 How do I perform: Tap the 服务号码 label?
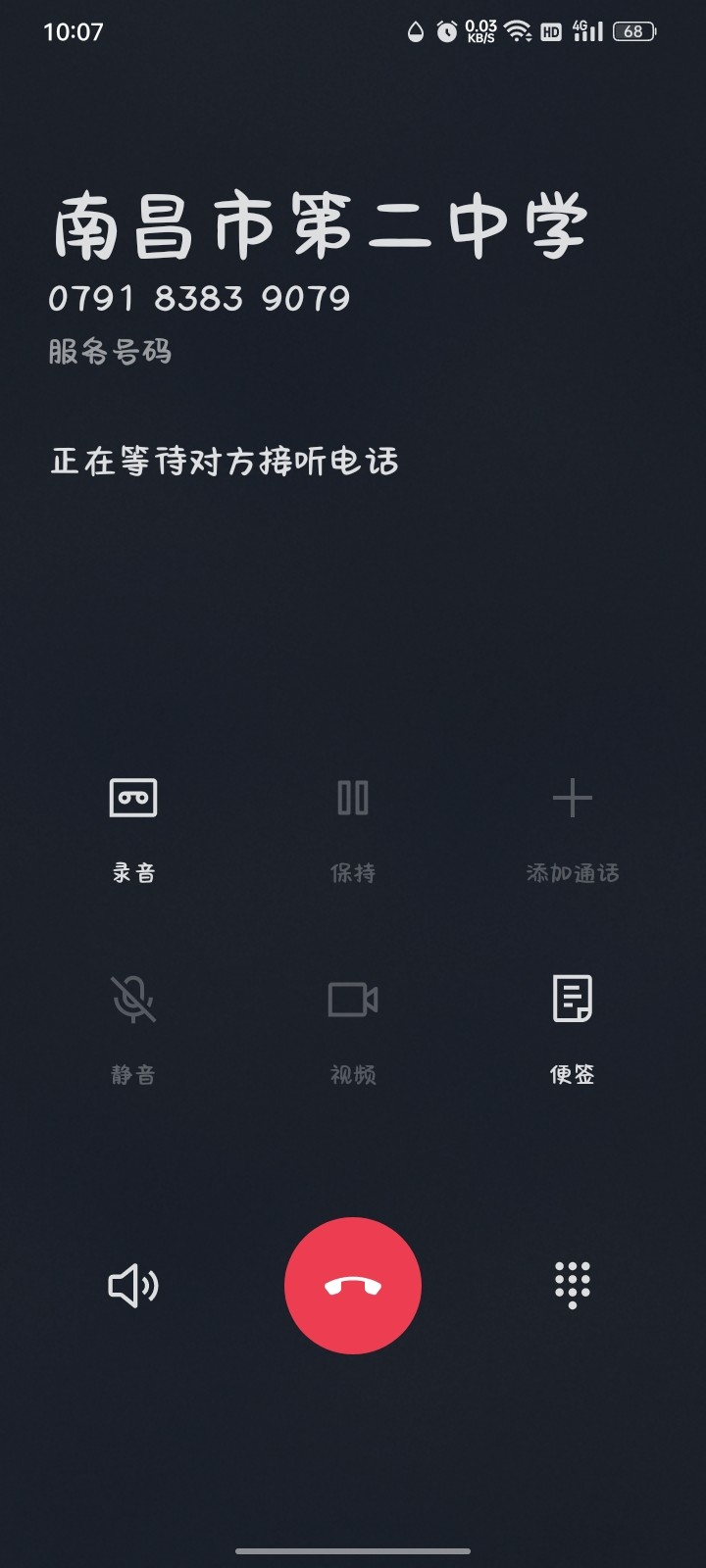[x=108, y=353]
